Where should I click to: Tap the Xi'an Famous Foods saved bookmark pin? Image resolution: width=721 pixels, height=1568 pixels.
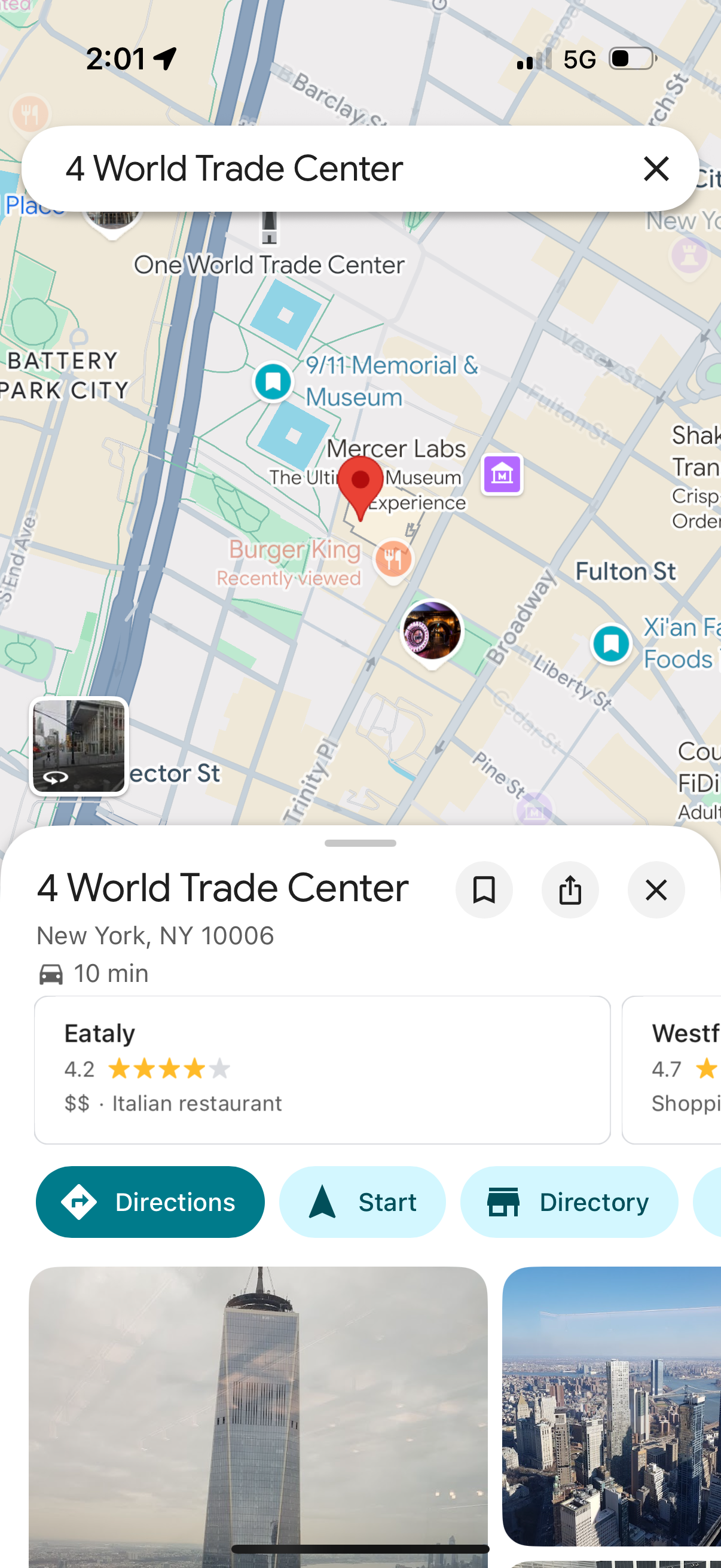click(610, 643)
